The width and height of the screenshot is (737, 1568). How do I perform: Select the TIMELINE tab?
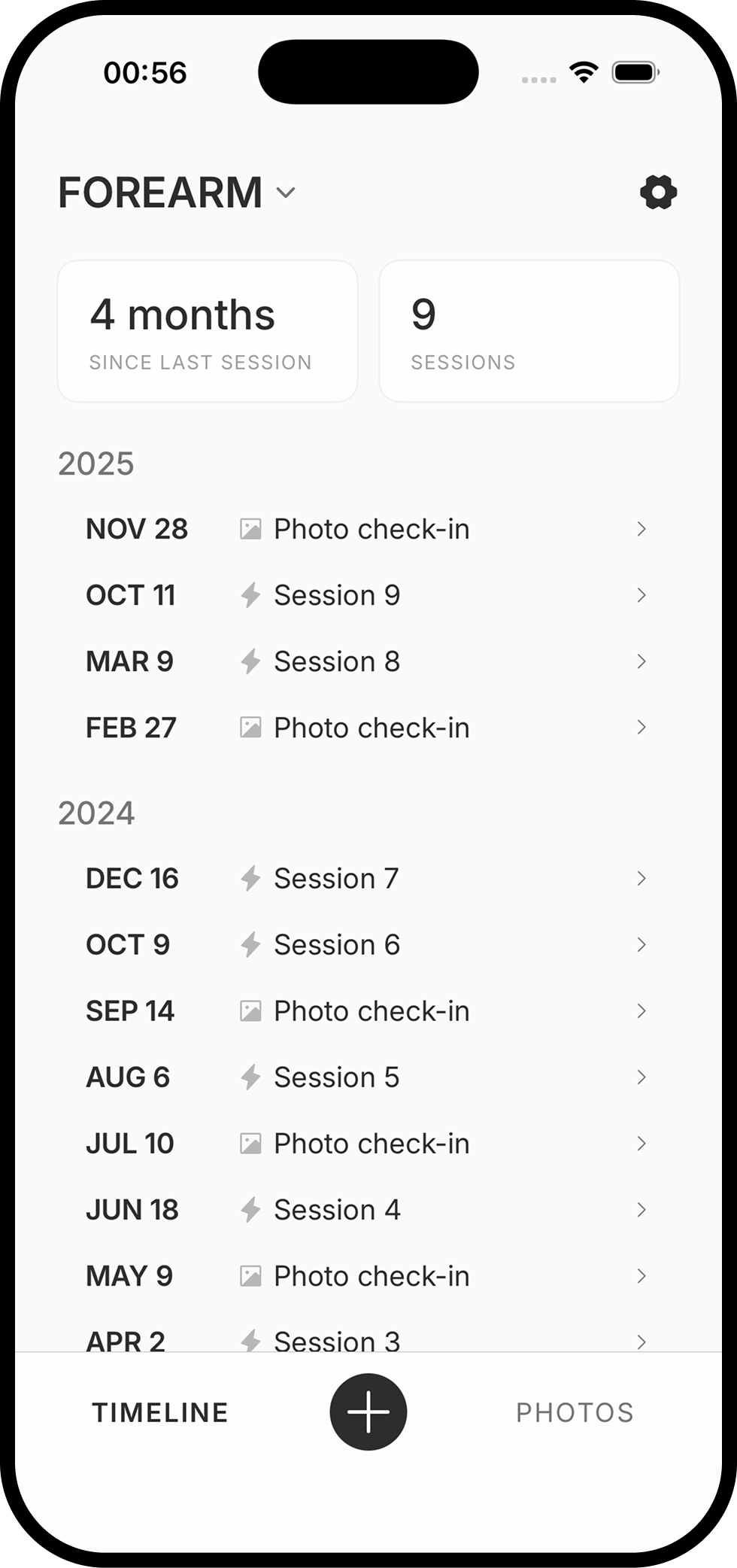(x=160, y=1412)
